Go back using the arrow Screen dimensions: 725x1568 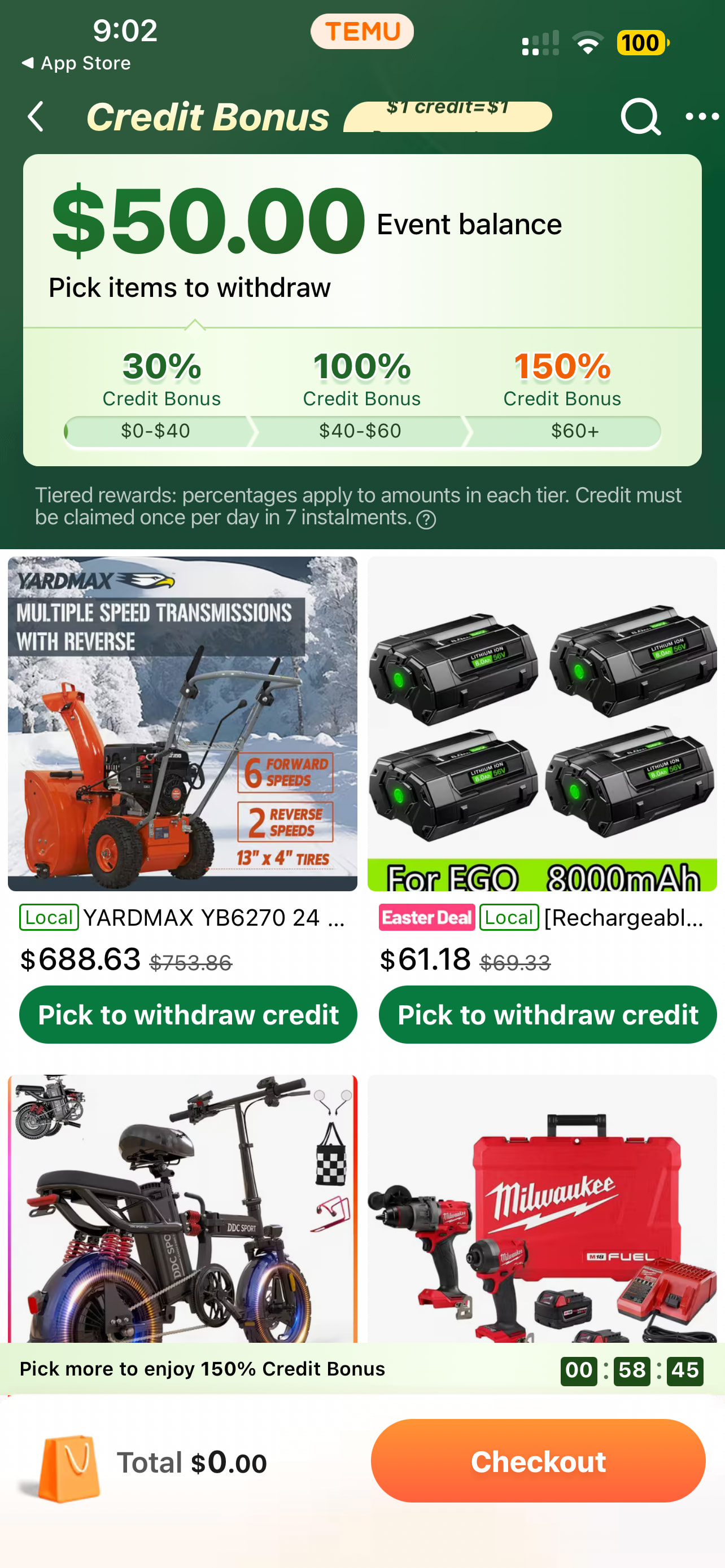(36, 117)
